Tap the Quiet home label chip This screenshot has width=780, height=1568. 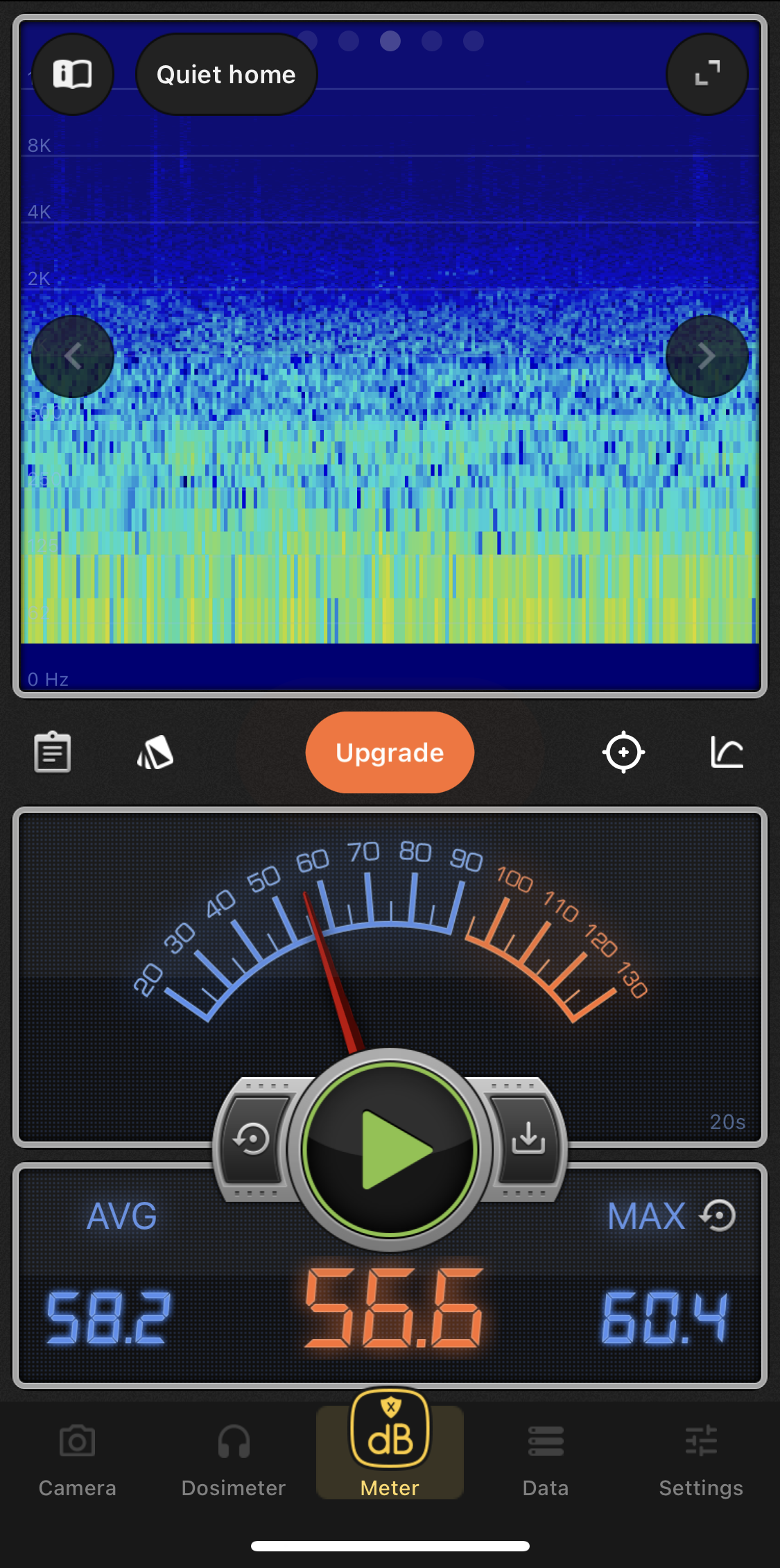226,74
